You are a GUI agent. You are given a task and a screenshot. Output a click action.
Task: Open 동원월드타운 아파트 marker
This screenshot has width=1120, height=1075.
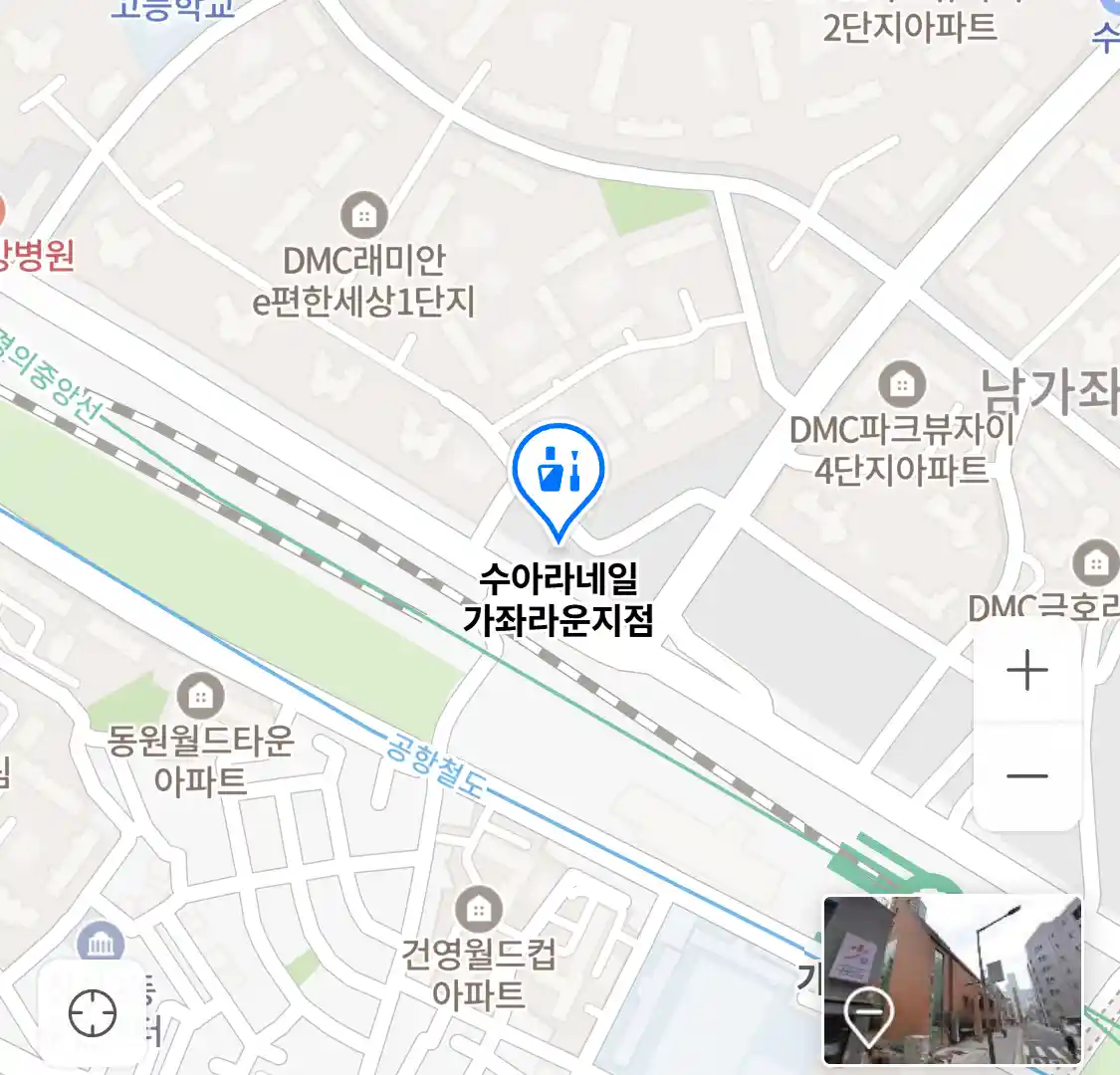pos(200,696)
